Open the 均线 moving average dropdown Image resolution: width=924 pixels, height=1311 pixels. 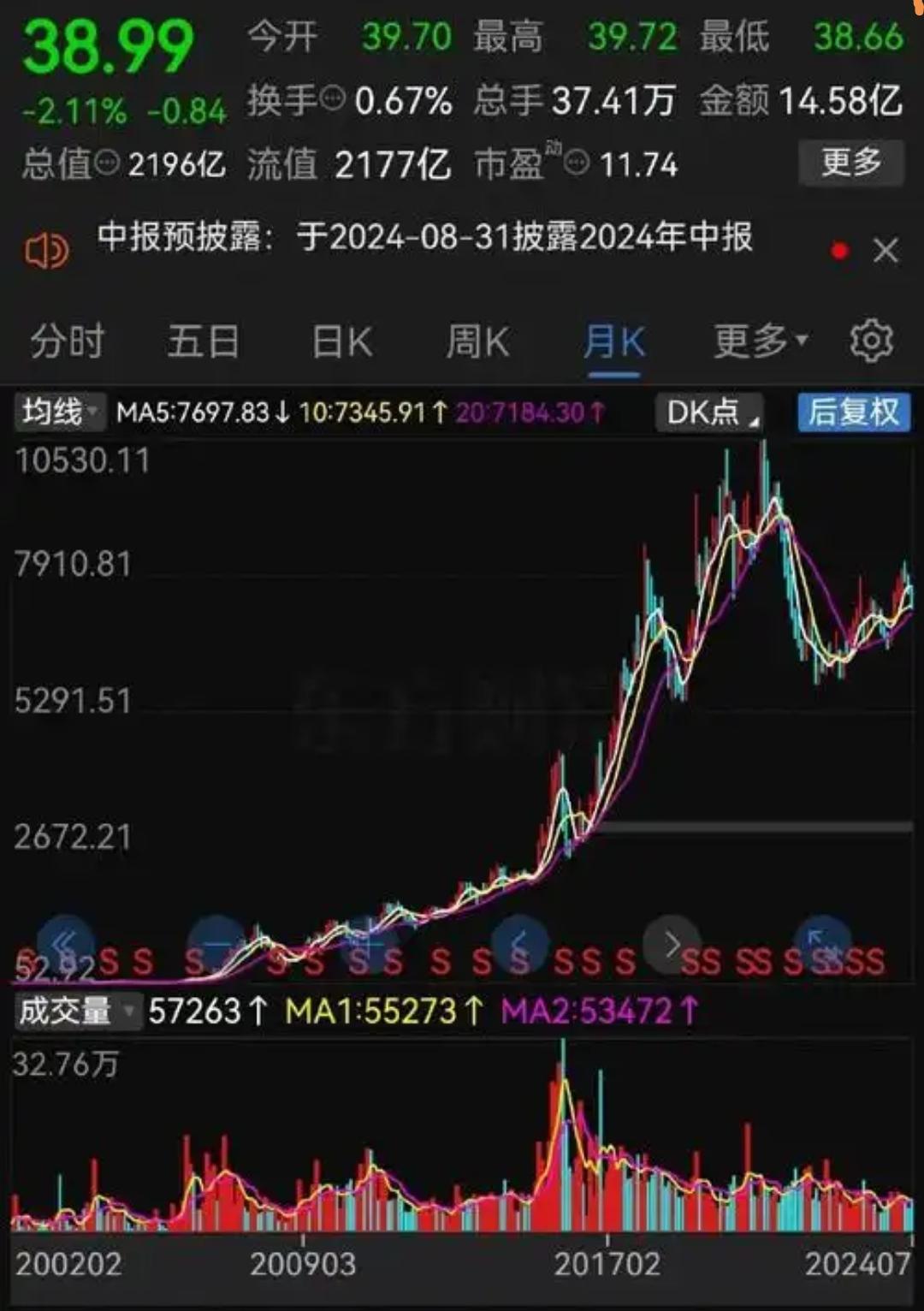(58, 412)
